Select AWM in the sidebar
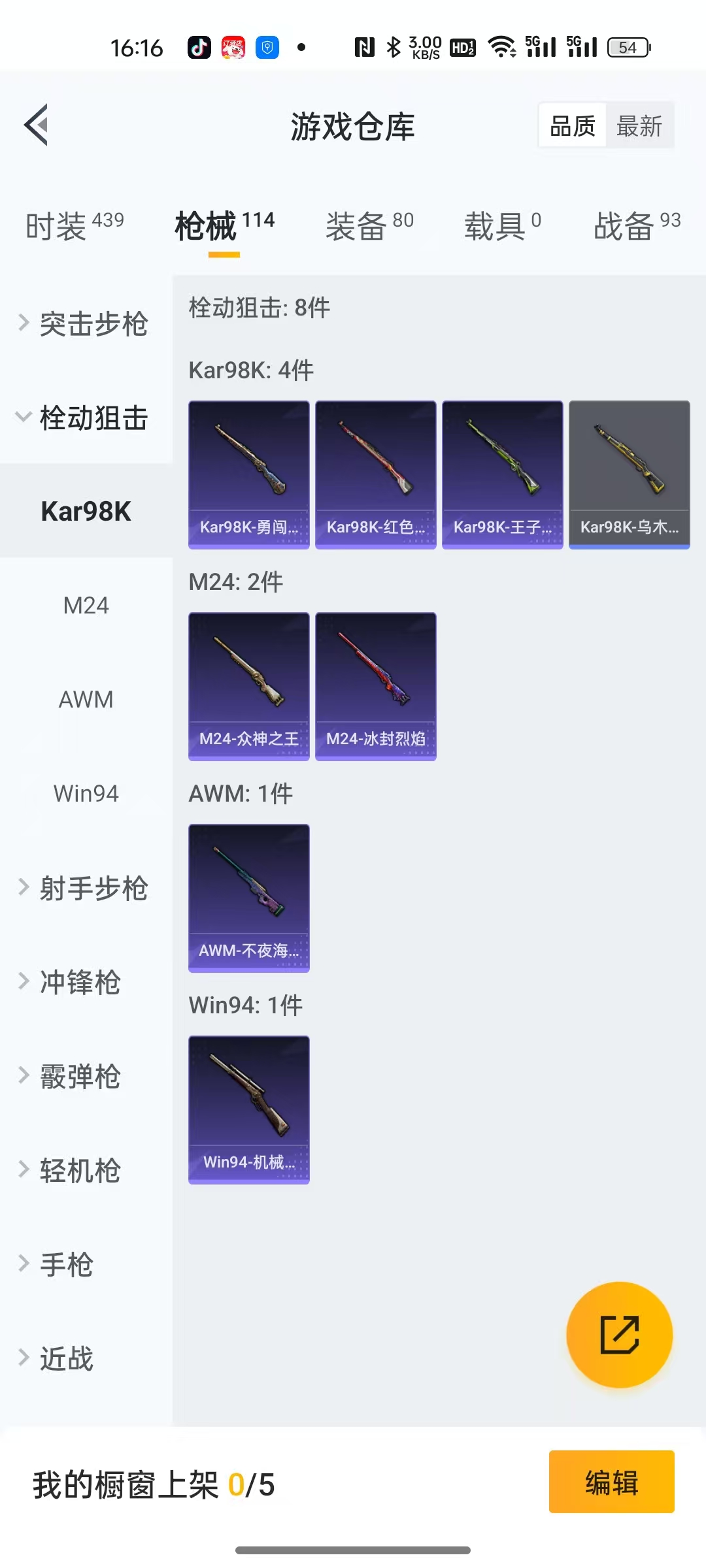The image size is (706, 1568). (86, 700)
